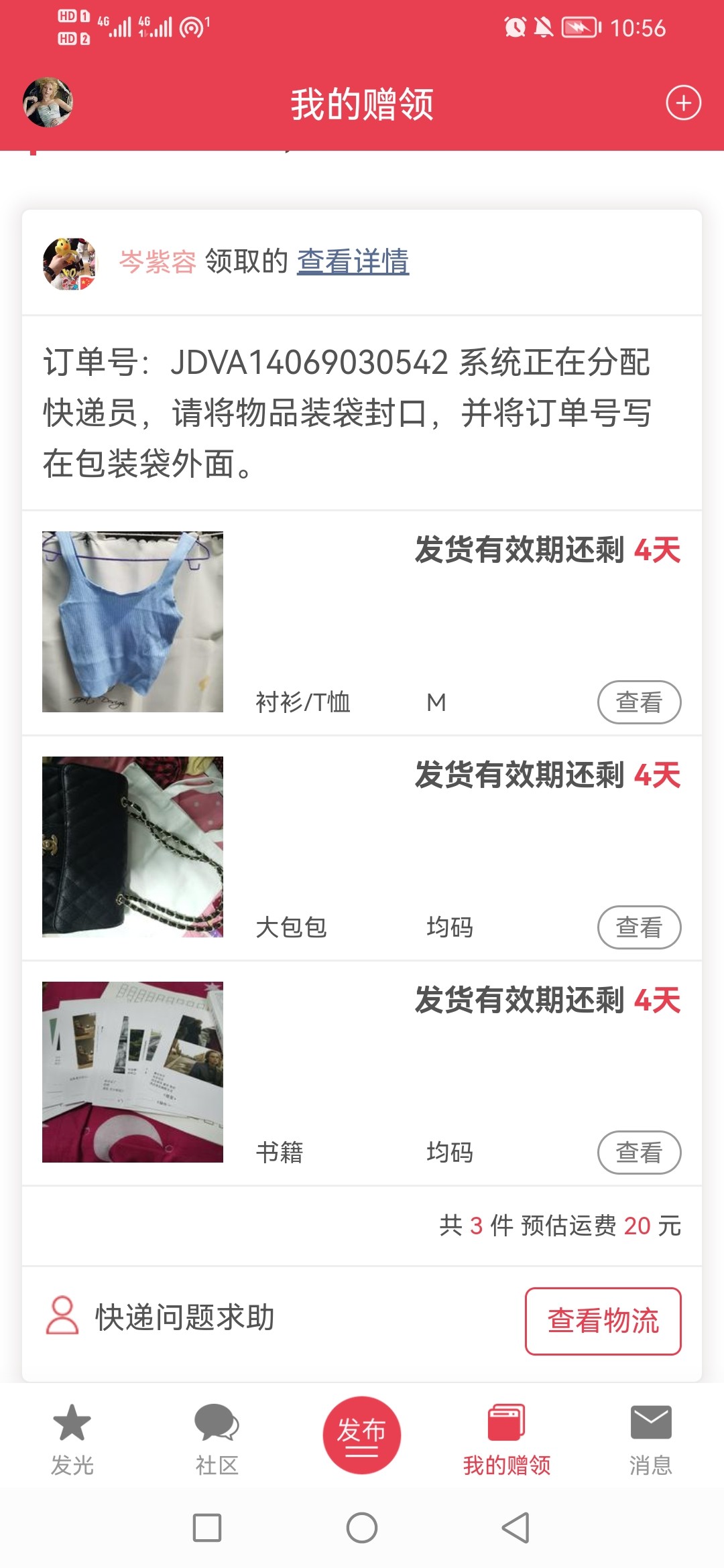Open the books photo thumbnail

pyautogui.click(x=133, y=1072)
